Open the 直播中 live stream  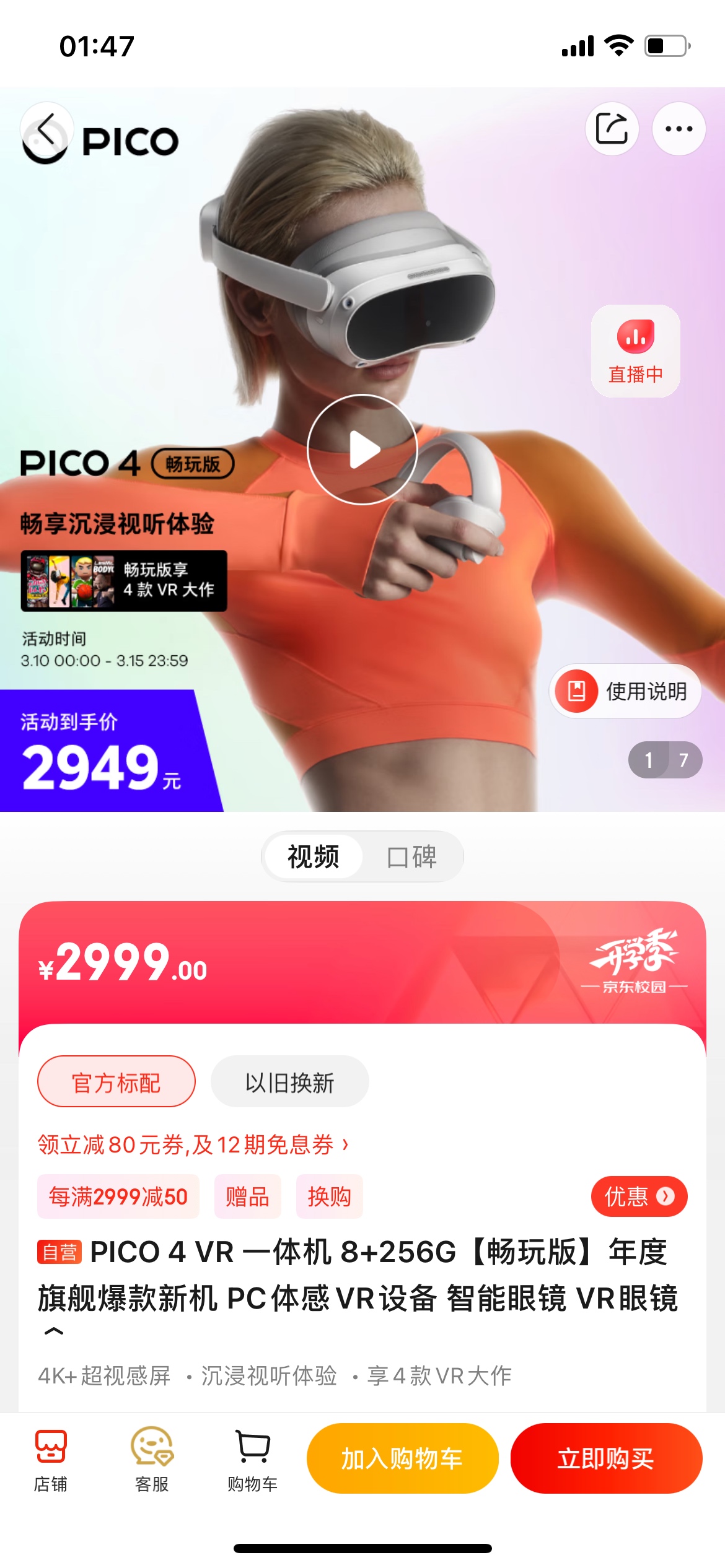(x=635, y=351)
